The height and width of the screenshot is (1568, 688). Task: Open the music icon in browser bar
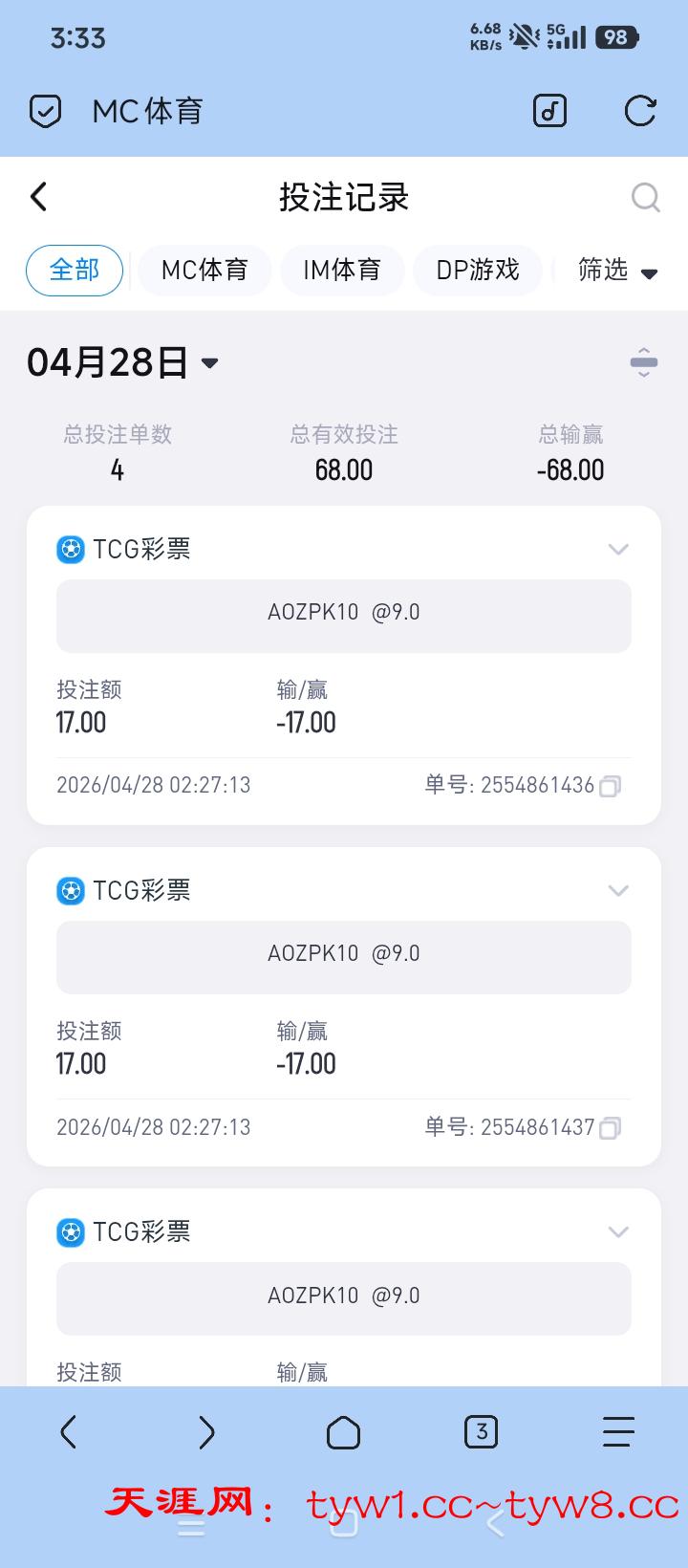[x=549, y=112]
